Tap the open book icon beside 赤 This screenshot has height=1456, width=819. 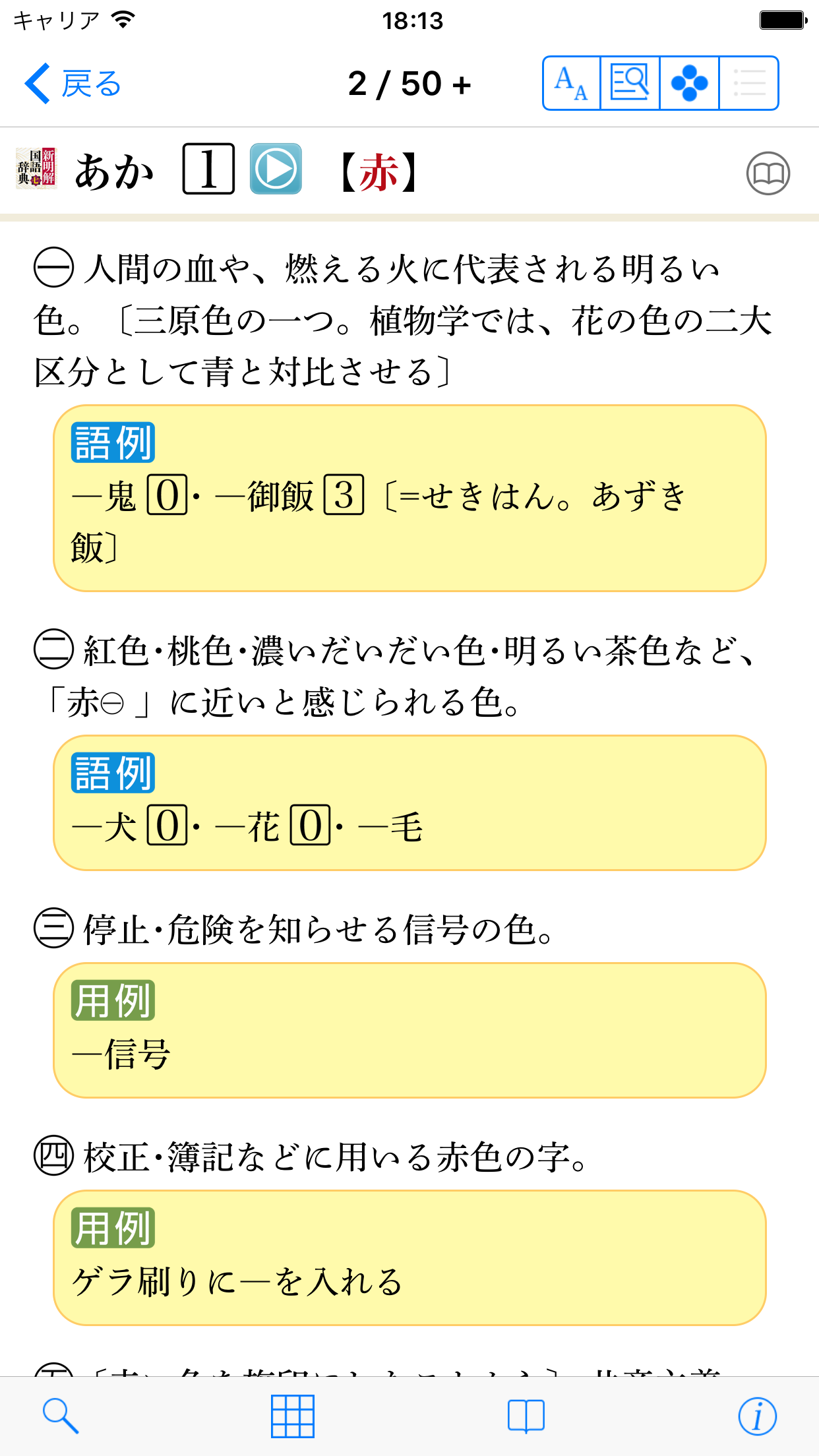coord(768,173)
